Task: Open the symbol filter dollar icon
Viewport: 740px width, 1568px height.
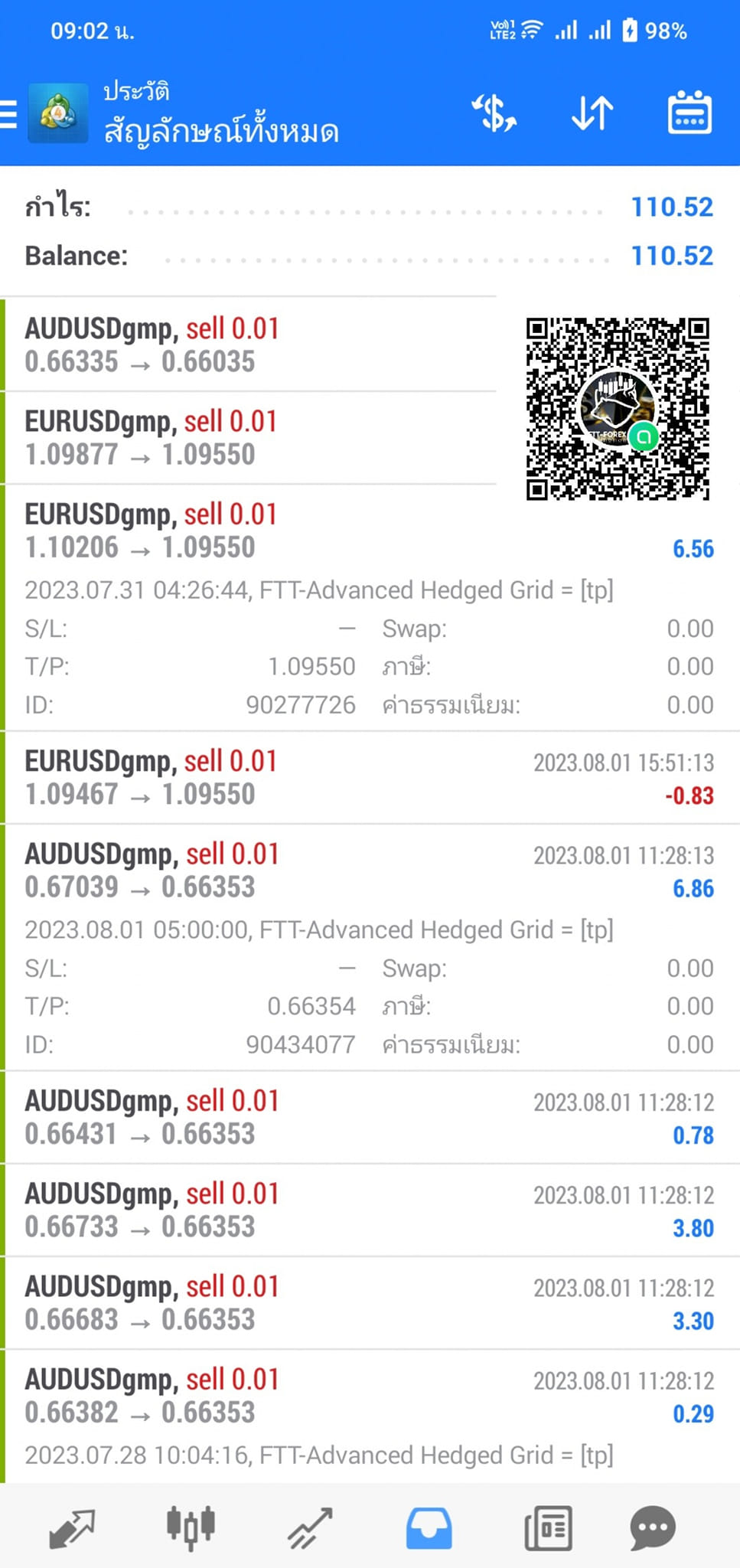Action: pyautogui.click(x=494, y=113)
